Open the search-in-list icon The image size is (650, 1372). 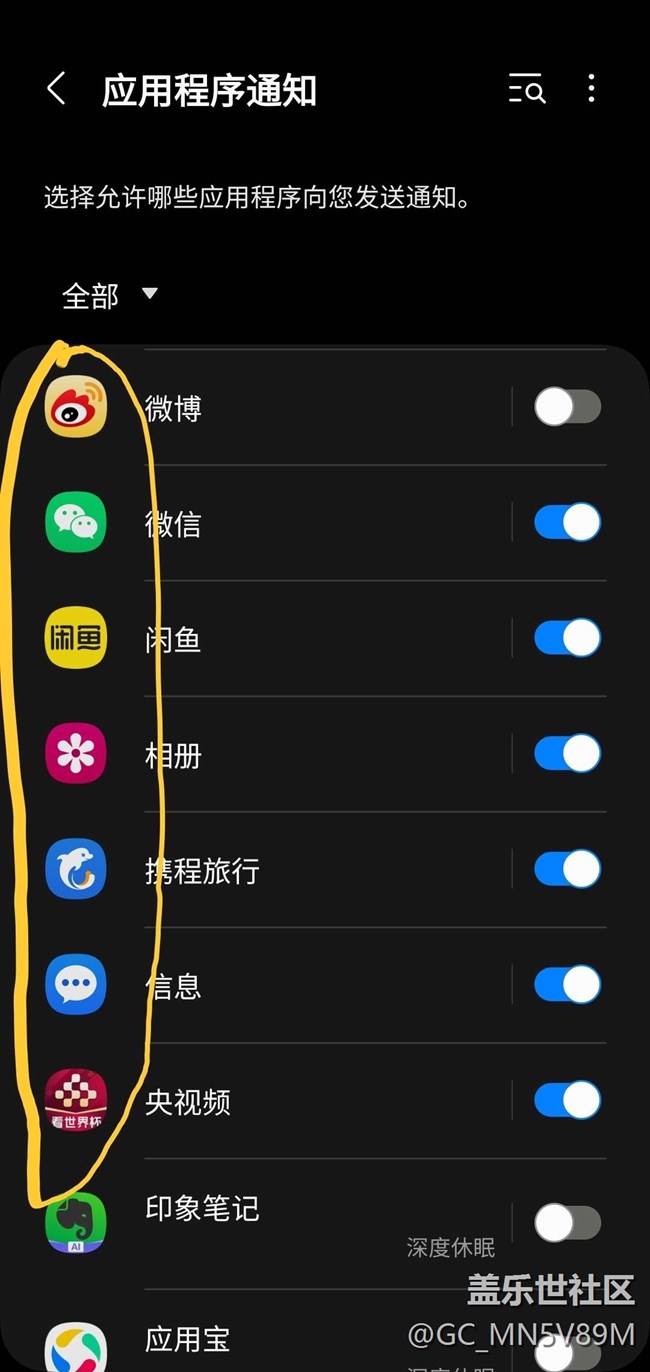pyautogui.click(x=526, y=90)
